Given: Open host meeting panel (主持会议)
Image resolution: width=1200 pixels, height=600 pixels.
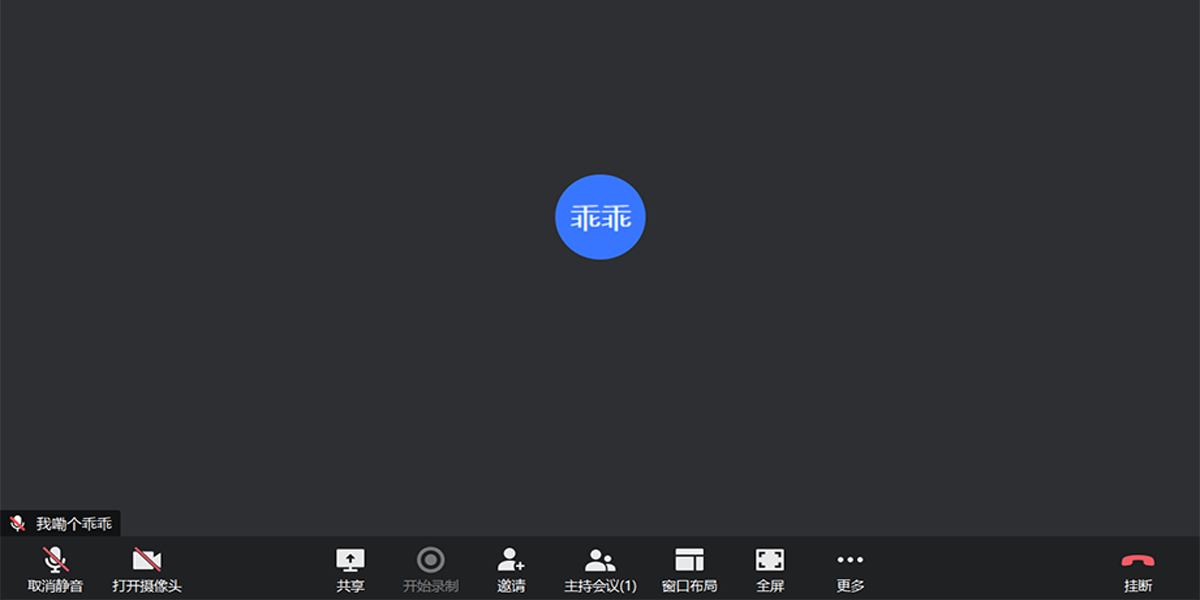Looking at the screenshot, I should [600, 568].
